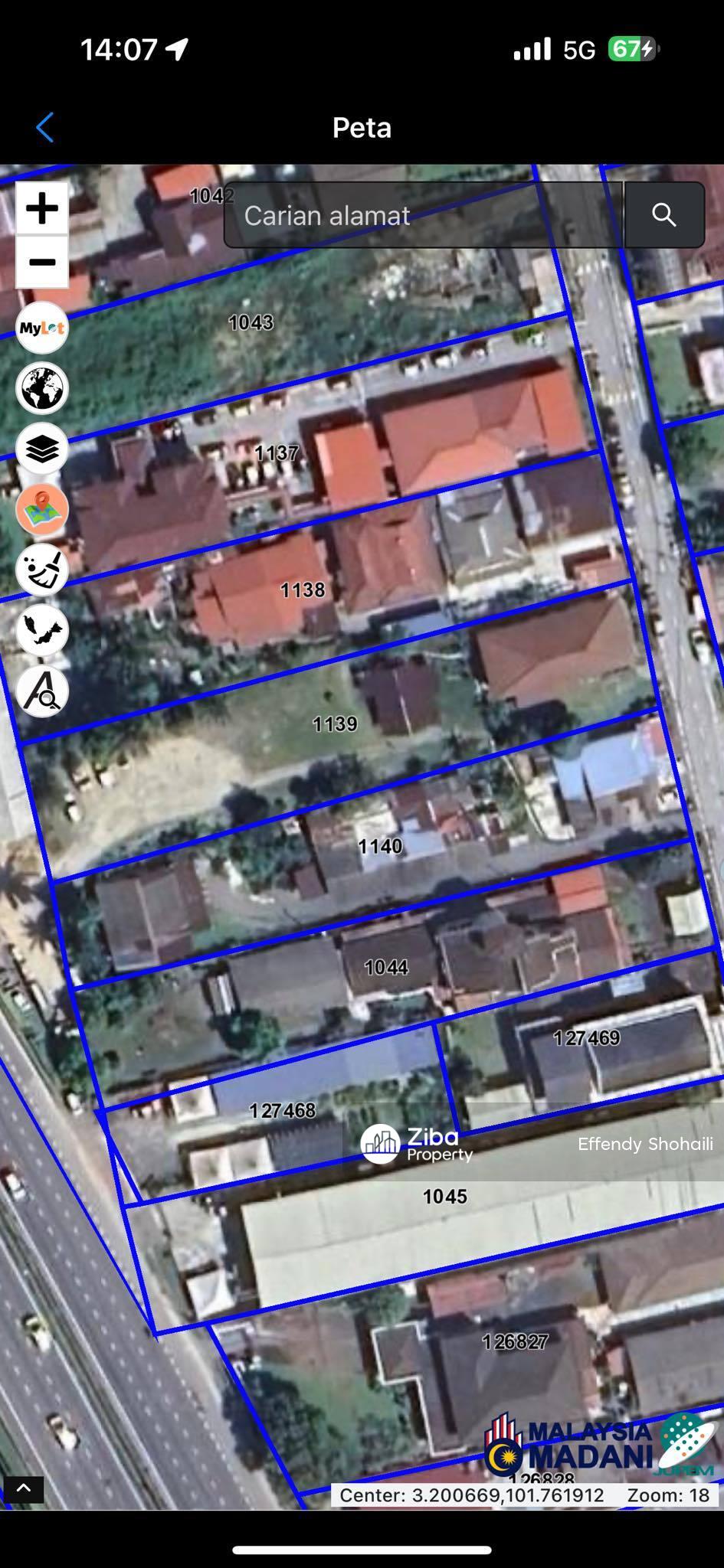Focus the Carian alamat search field
724x1568 pixels.
click(x=423, y=215)
